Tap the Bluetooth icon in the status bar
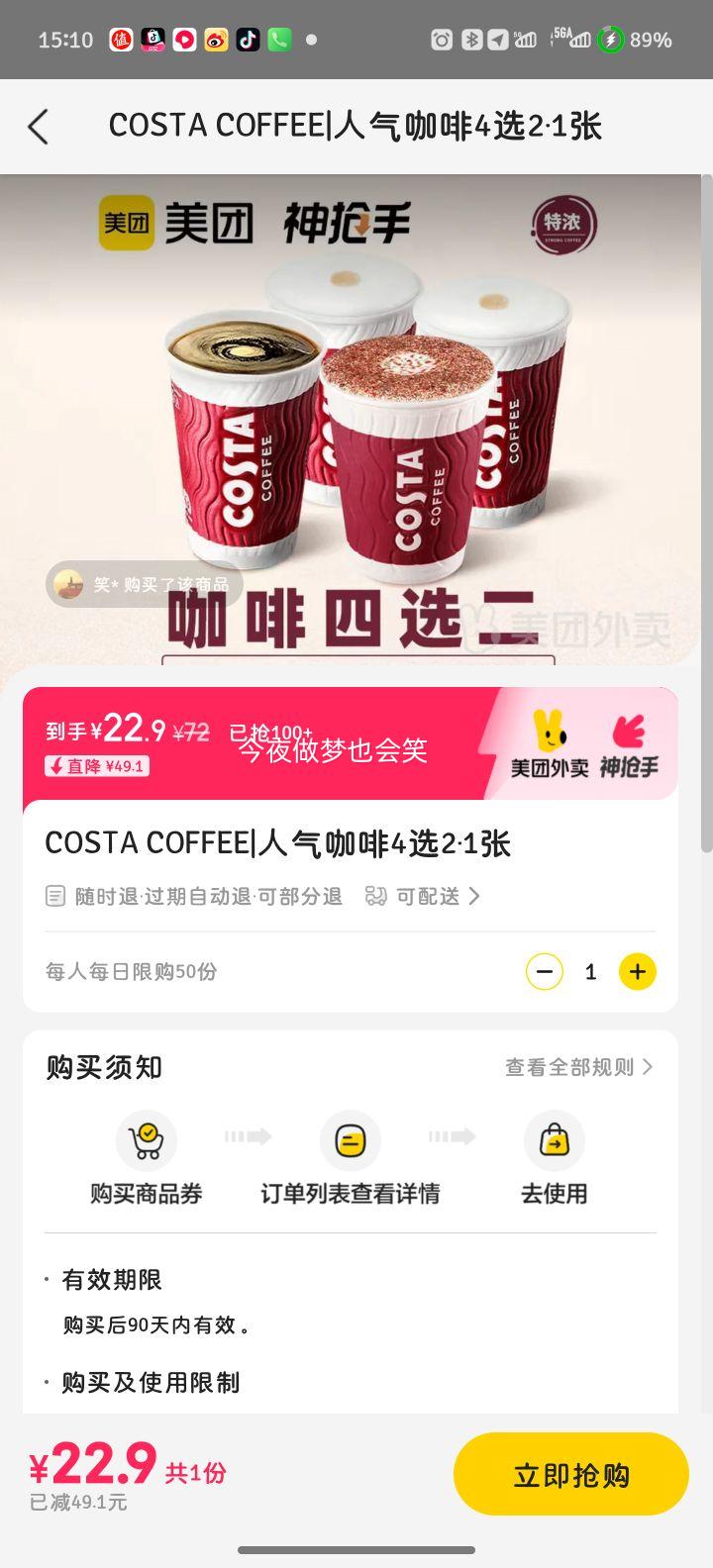Image resolution: width=713 pixels, height=1568 pixels. click(x=472, y=40)
